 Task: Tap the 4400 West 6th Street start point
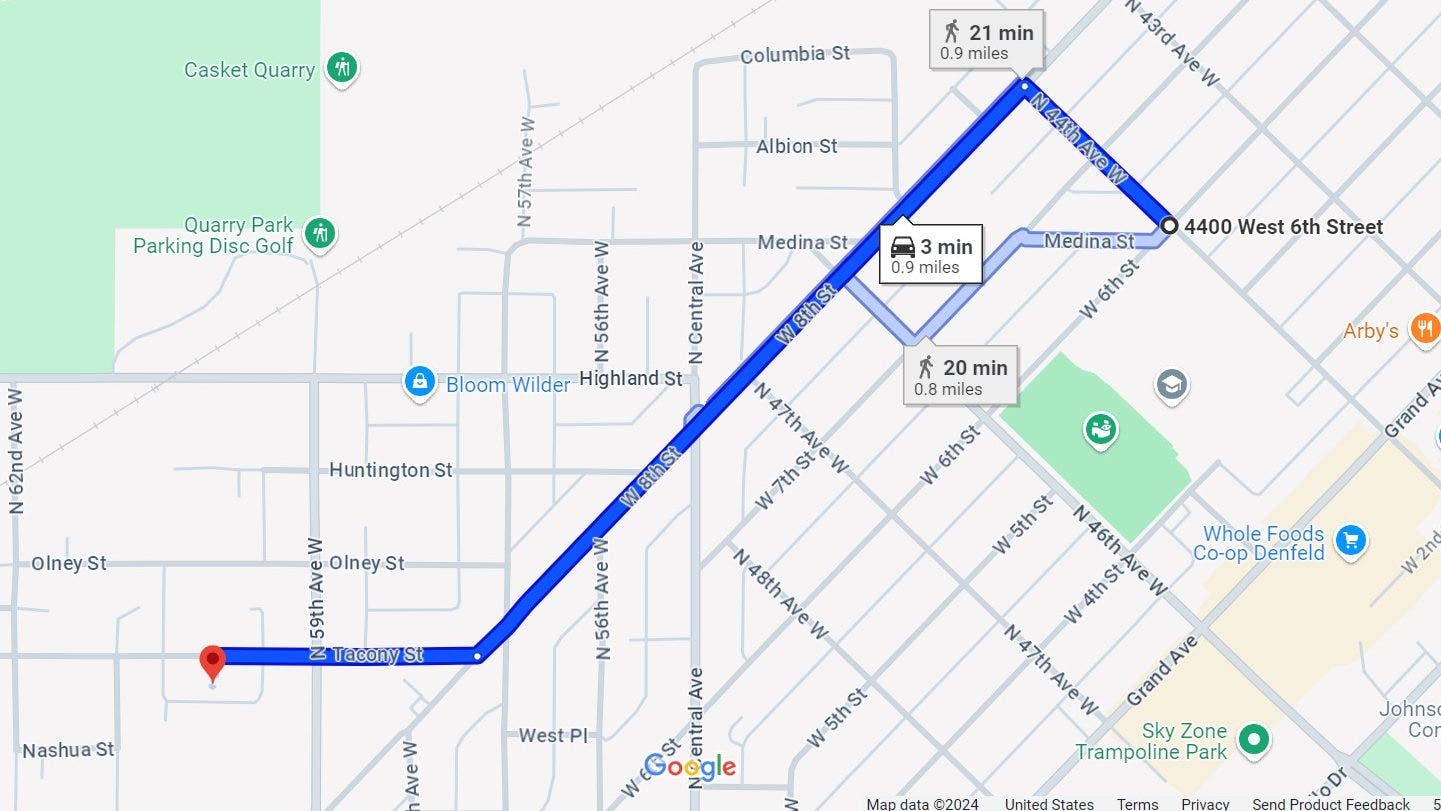[1168, 225]
